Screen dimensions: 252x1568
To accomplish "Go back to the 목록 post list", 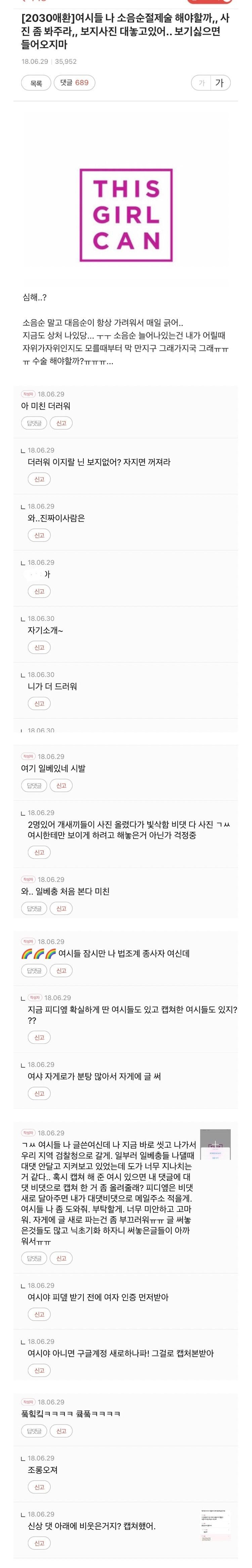I will [36, 83].
